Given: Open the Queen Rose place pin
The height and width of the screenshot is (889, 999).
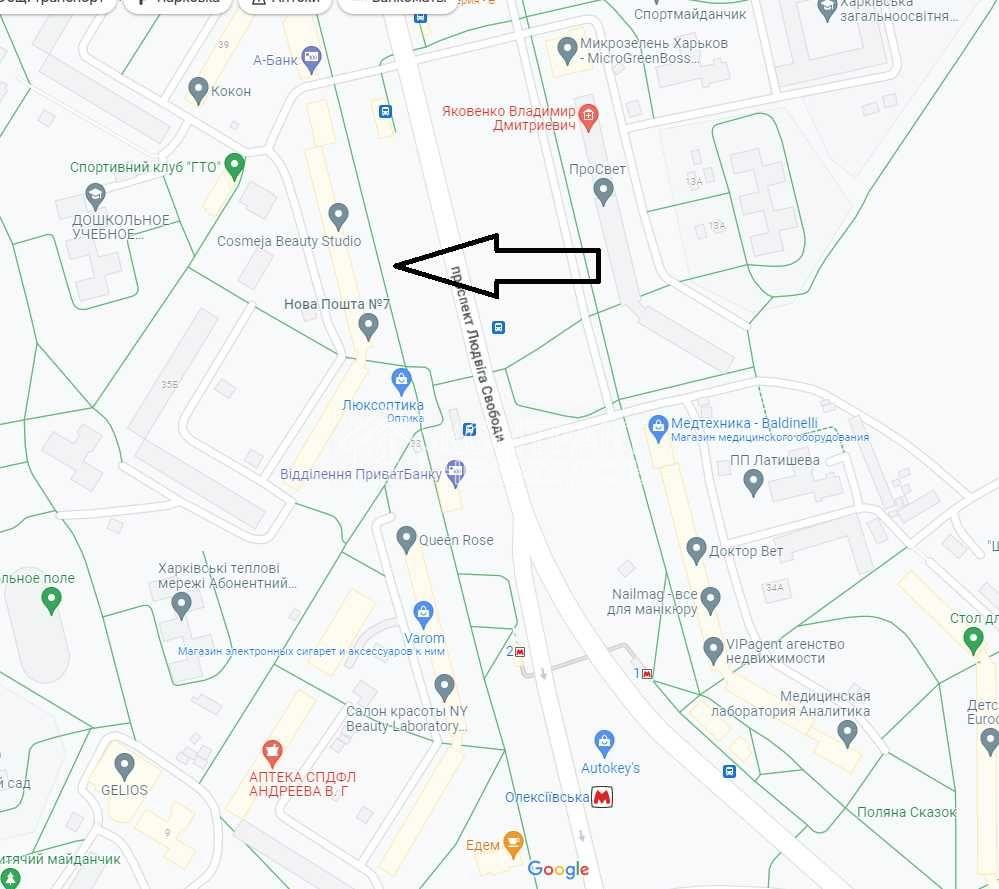Looking at the screenshot, I should pyautogui.click(x=406, y=539).
